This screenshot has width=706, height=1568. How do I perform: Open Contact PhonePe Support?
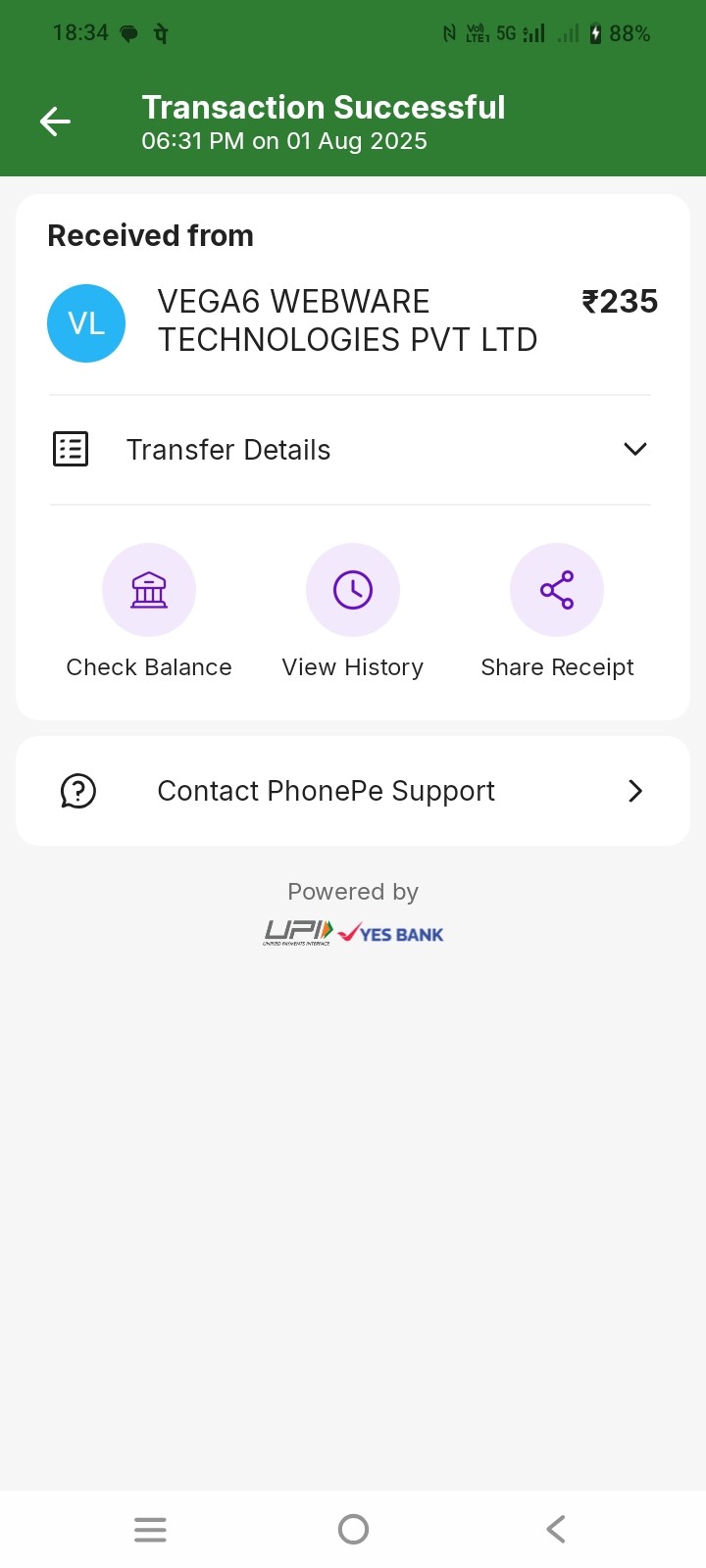click(353, 791)
